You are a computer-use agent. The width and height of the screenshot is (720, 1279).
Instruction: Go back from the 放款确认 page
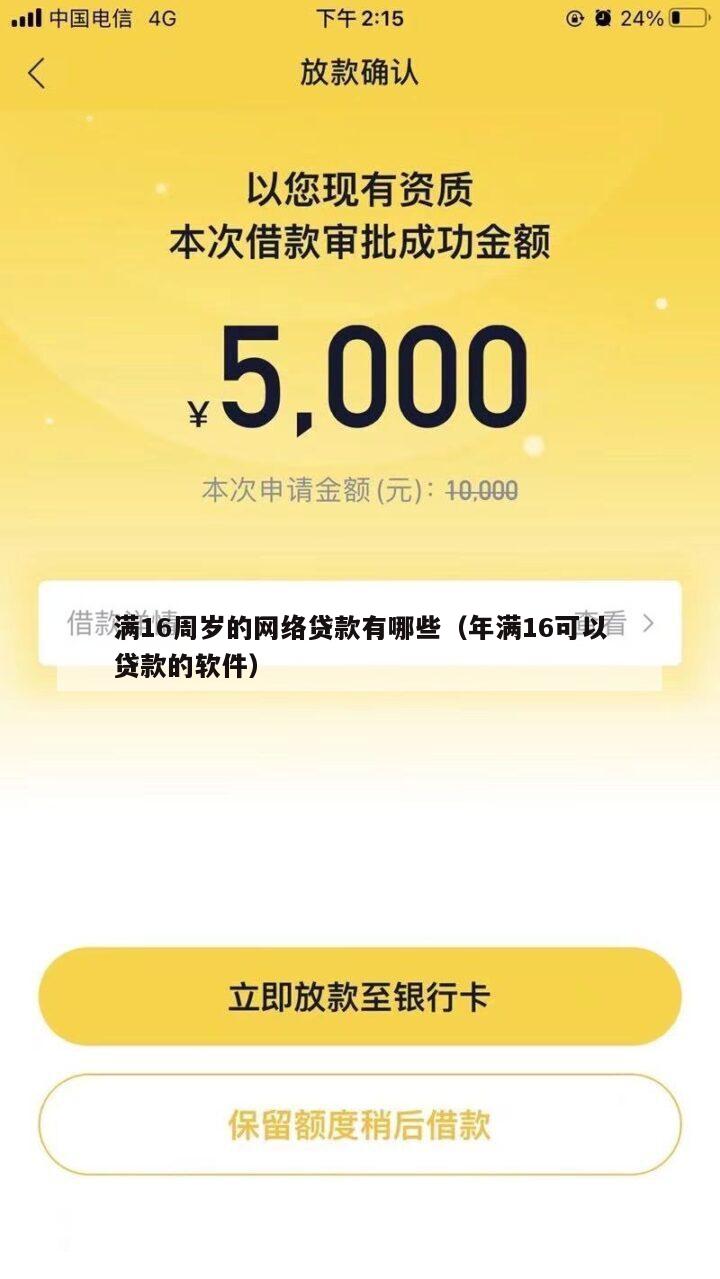37,74
